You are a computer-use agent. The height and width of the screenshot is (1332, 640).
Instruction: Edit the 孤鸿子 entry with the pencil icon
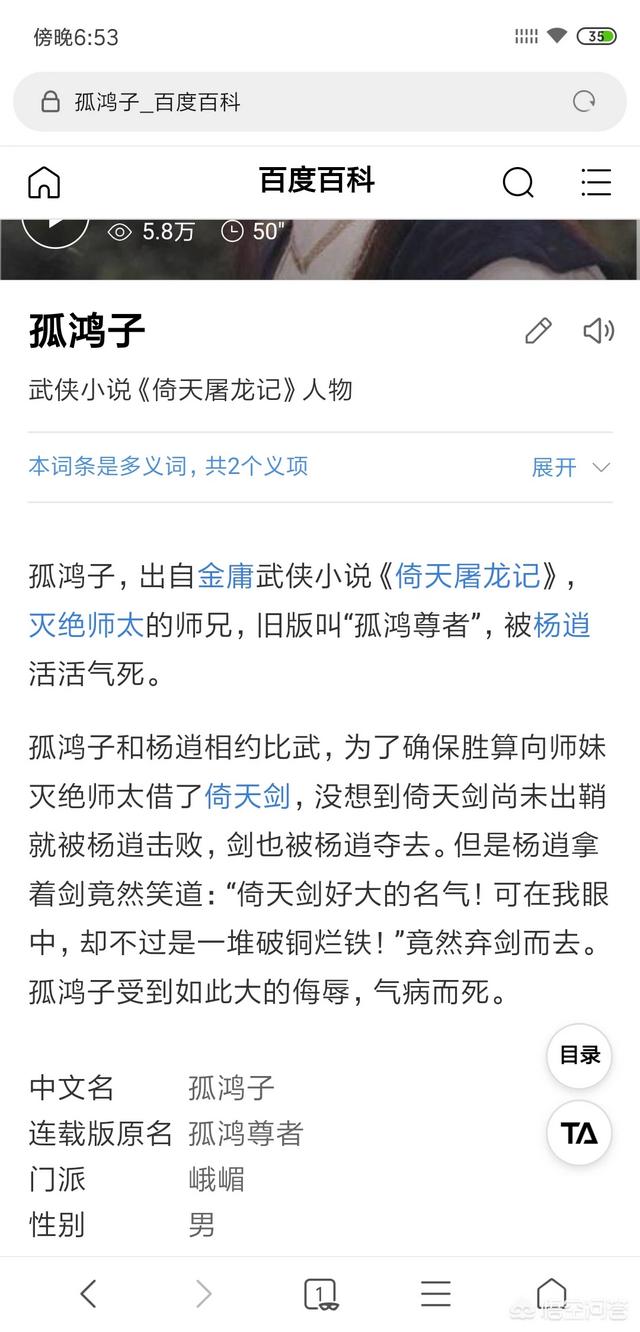538,331
